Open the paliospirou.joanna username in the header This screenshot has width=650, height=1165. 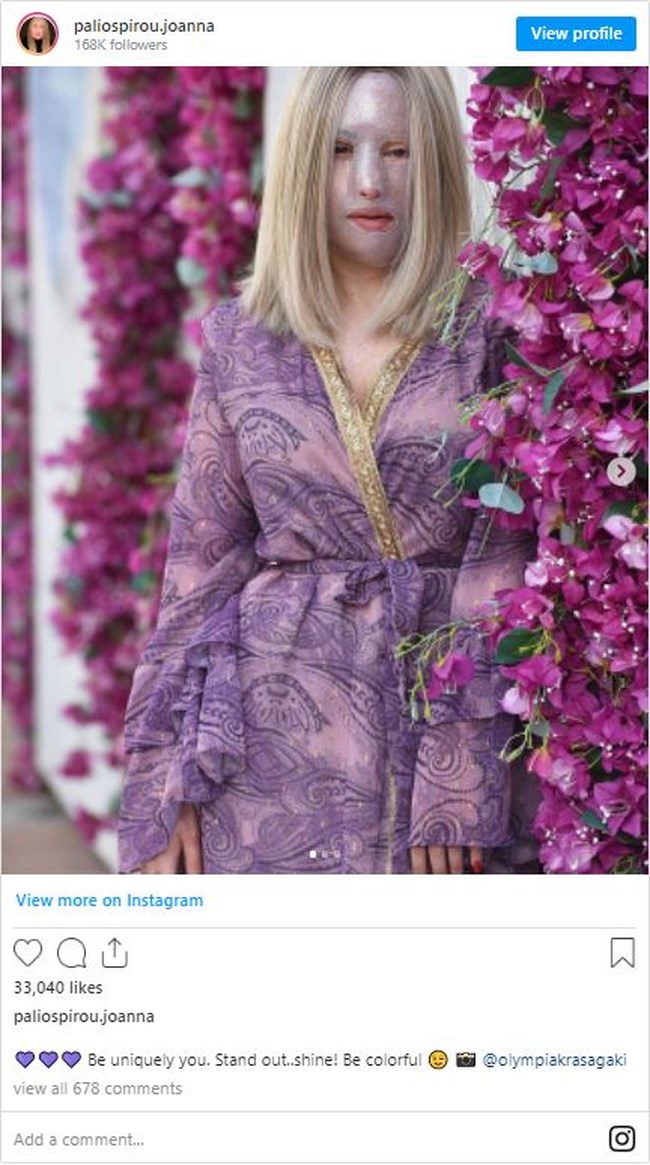(143, 26)
